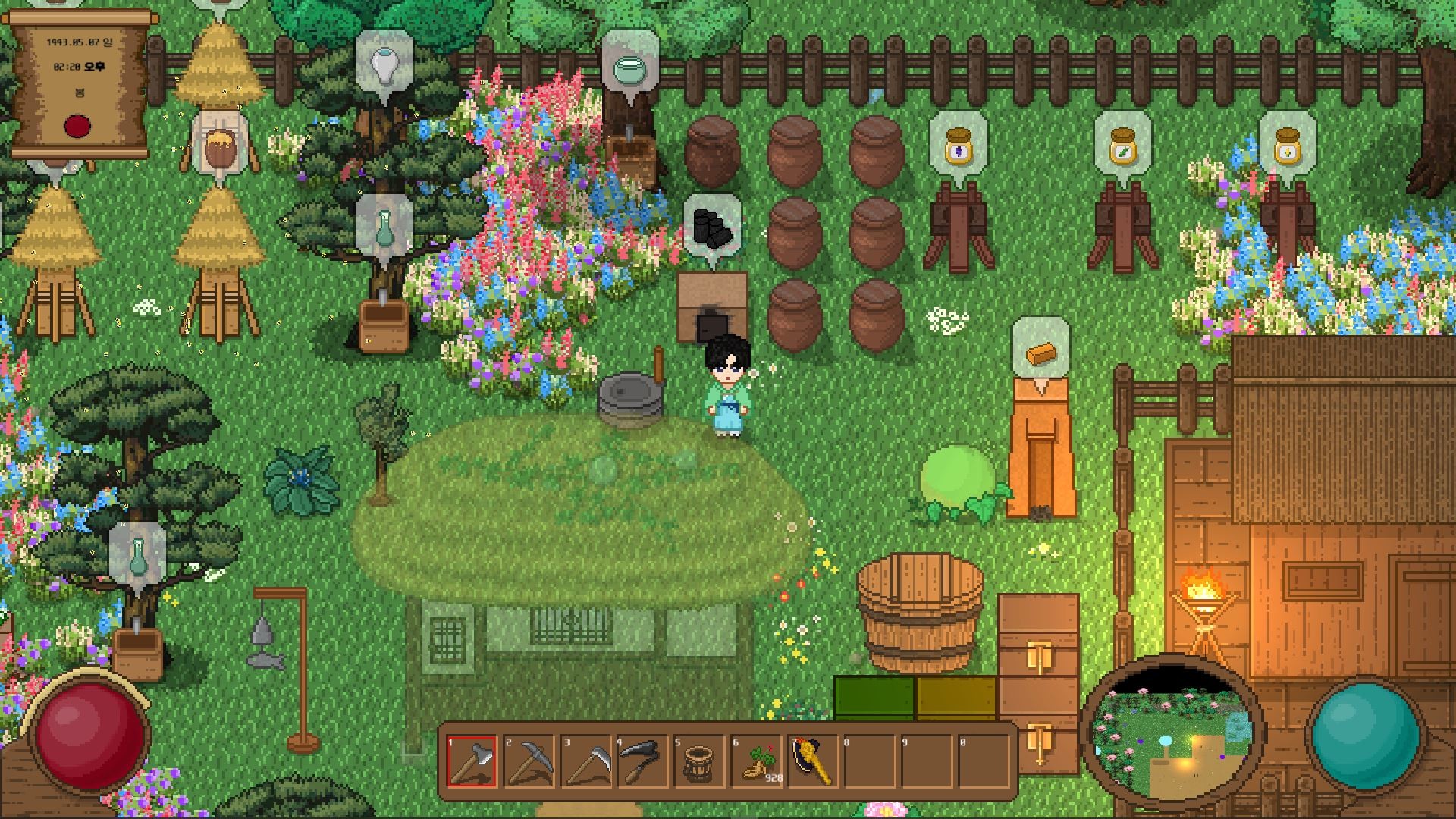Equip the hoe in hotbar slot 4
This screenshot has height=819, width=1456.
tap(643, 761)
